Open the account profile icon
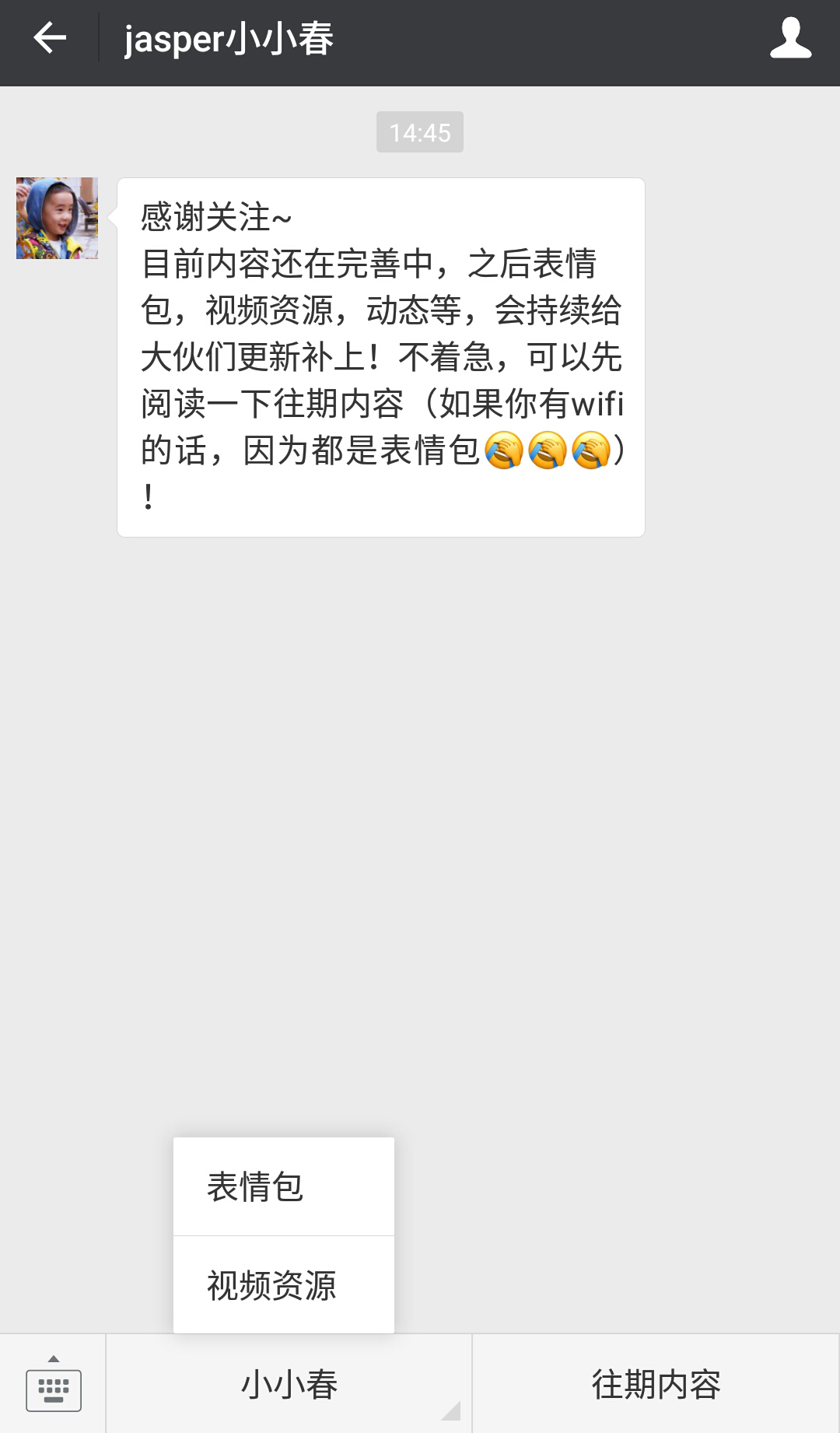 (790, 38)
